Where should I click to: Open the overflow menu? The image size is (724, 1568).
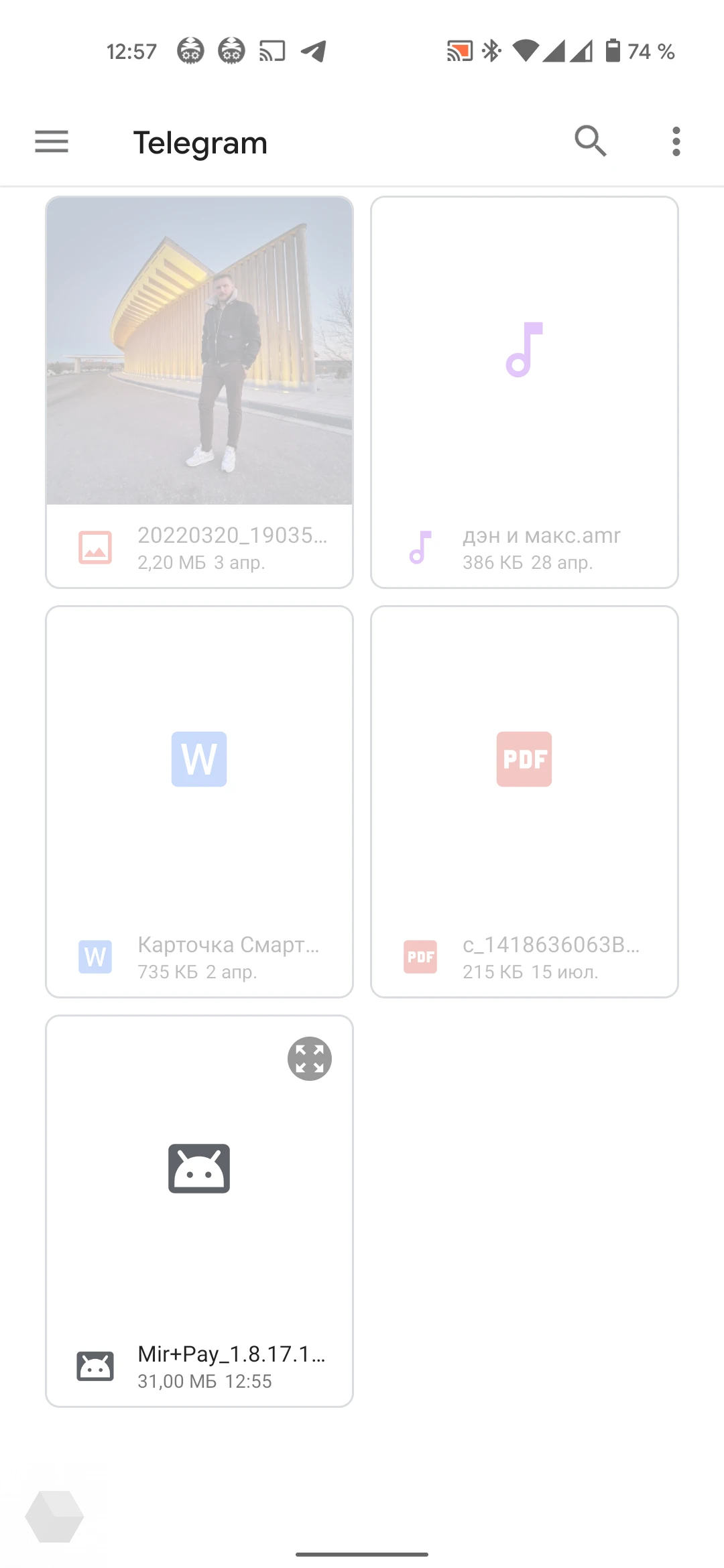pyautogui.click(x=676, y=141)
